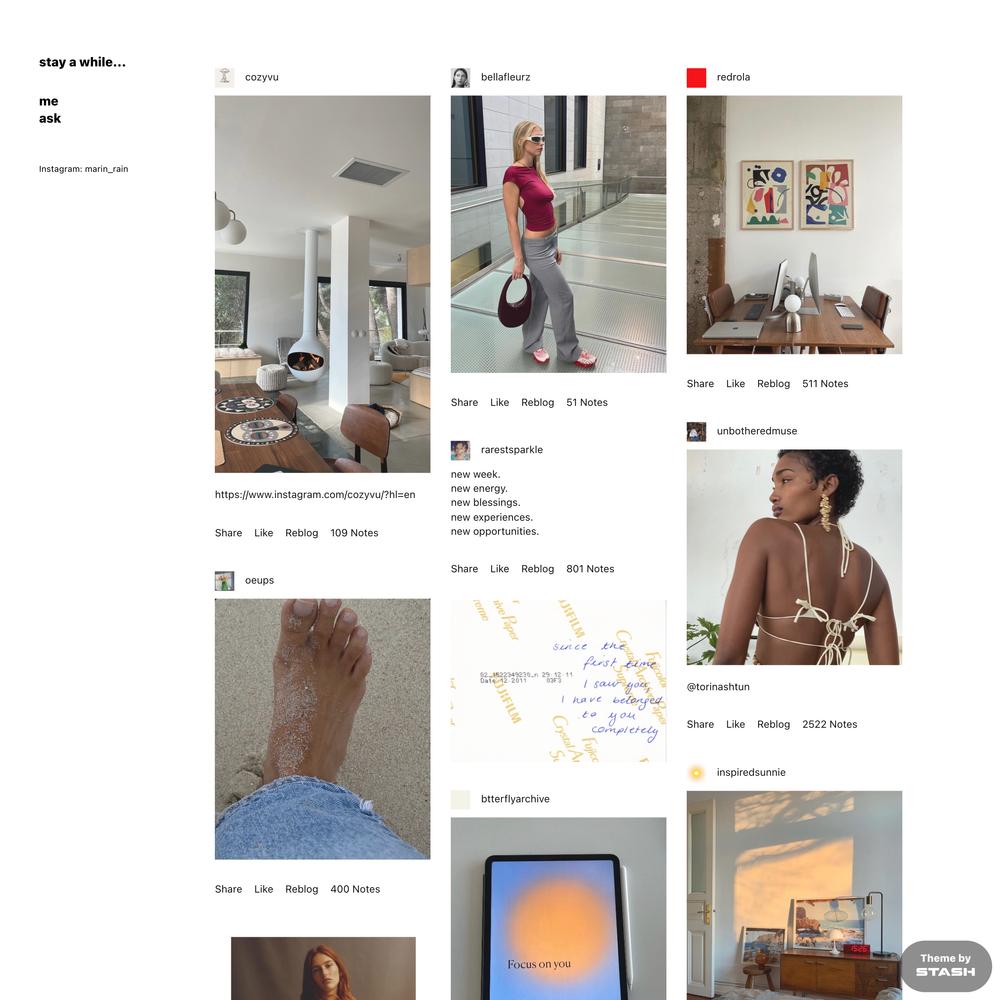Open the unbotheredmuse photo post
Viewport: 1000px width, 1000px height.
(794, 557)
